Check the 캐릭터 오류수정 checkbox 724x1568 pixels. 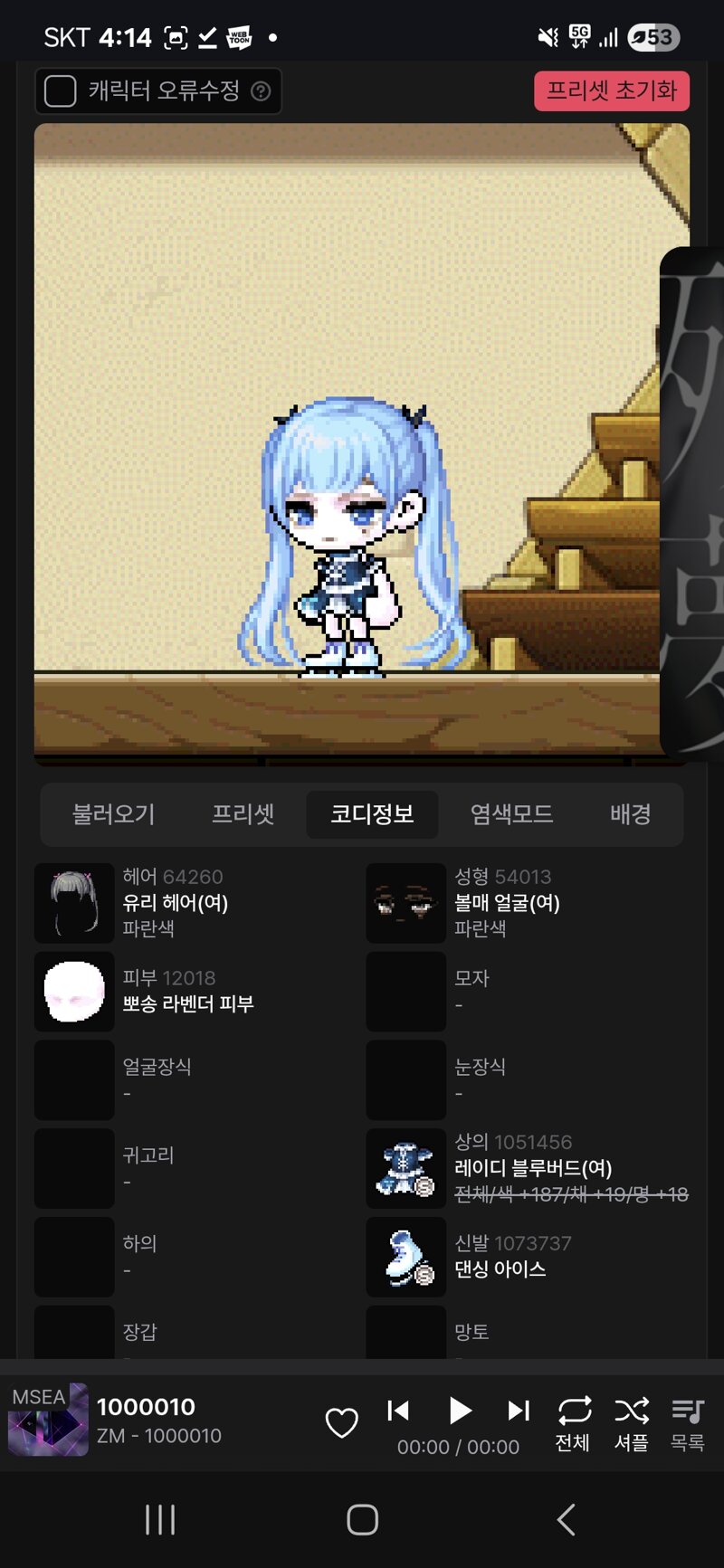coord(60,90)
